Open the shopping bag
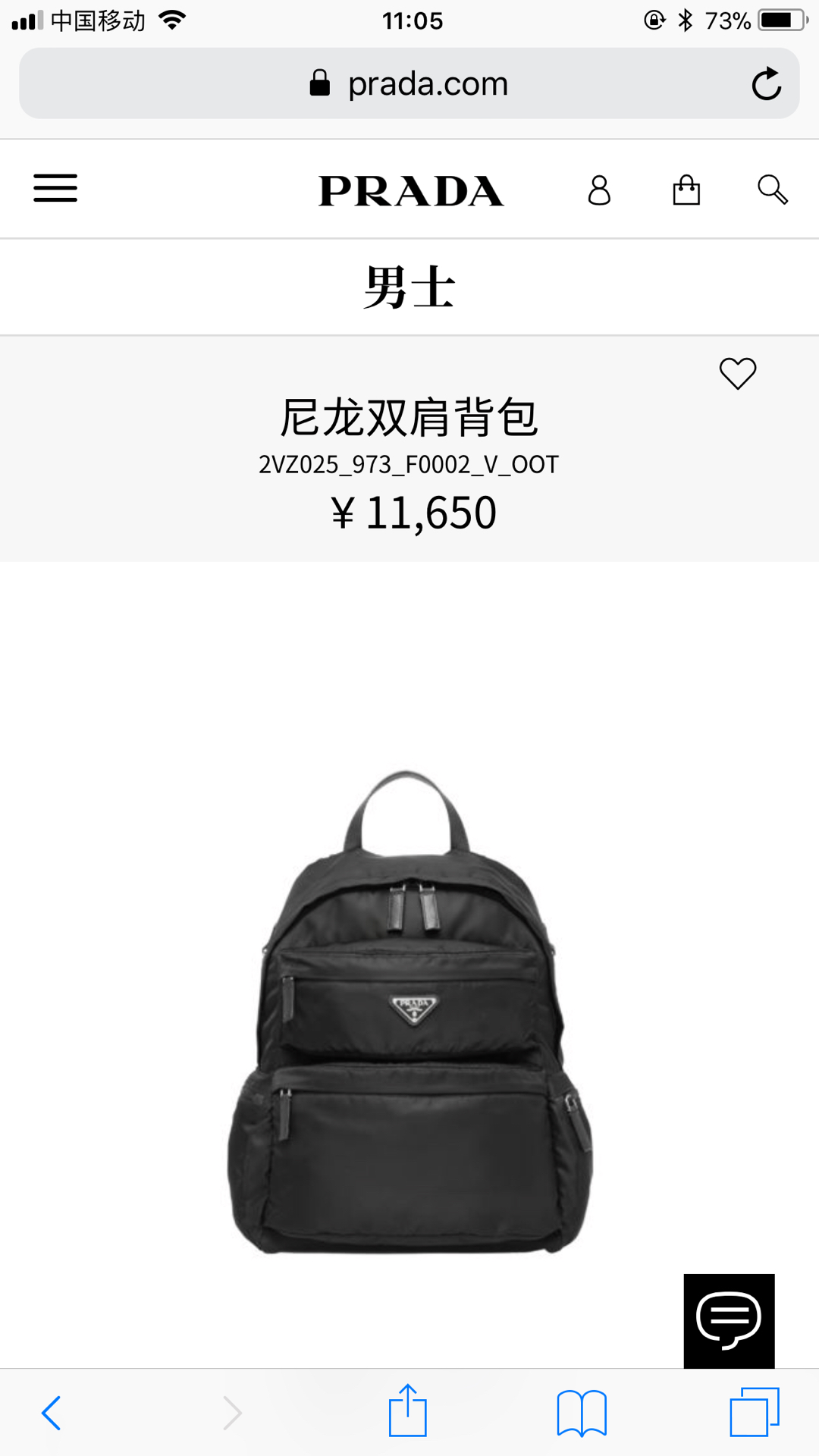The width and height of the screenshot is (819, 1456). (686, 190)
